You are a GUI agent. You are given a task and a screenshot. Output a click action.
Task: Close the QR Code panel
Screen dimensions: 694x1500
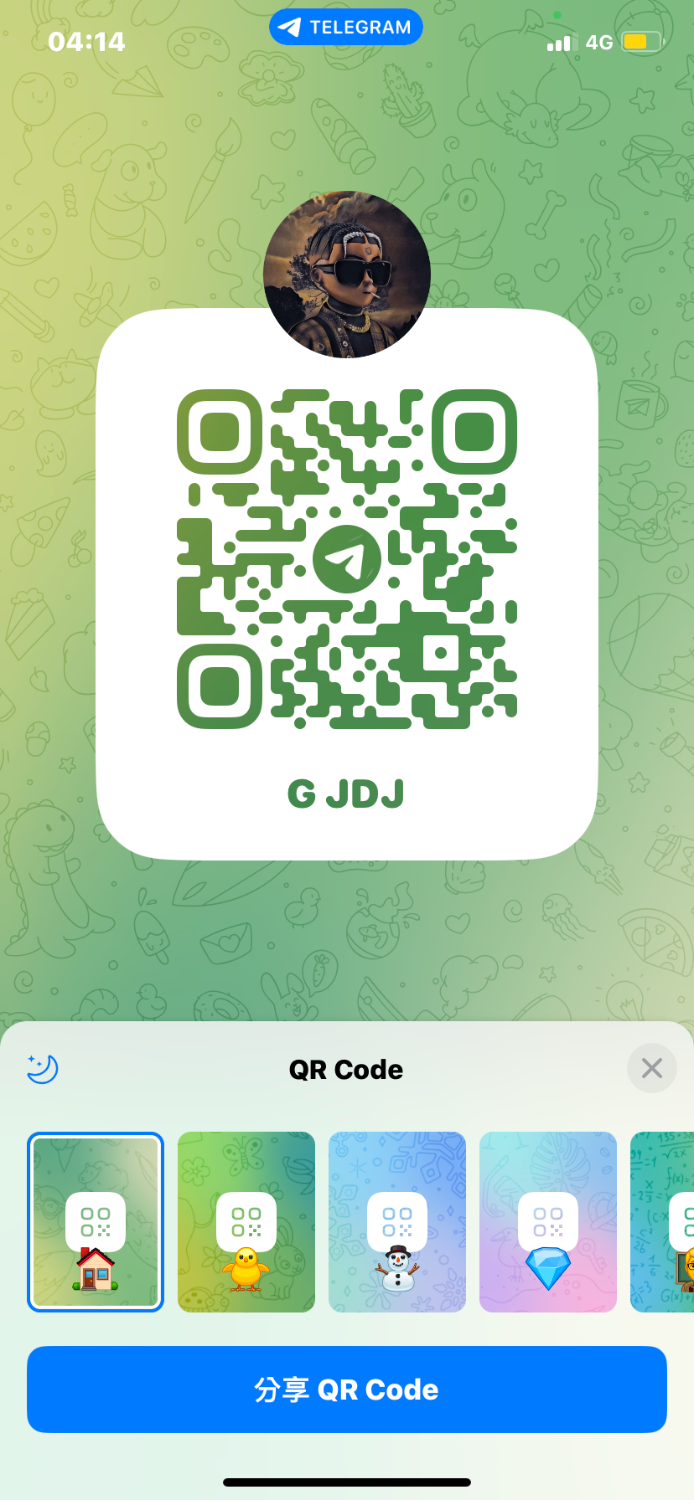pos(651,1069)
